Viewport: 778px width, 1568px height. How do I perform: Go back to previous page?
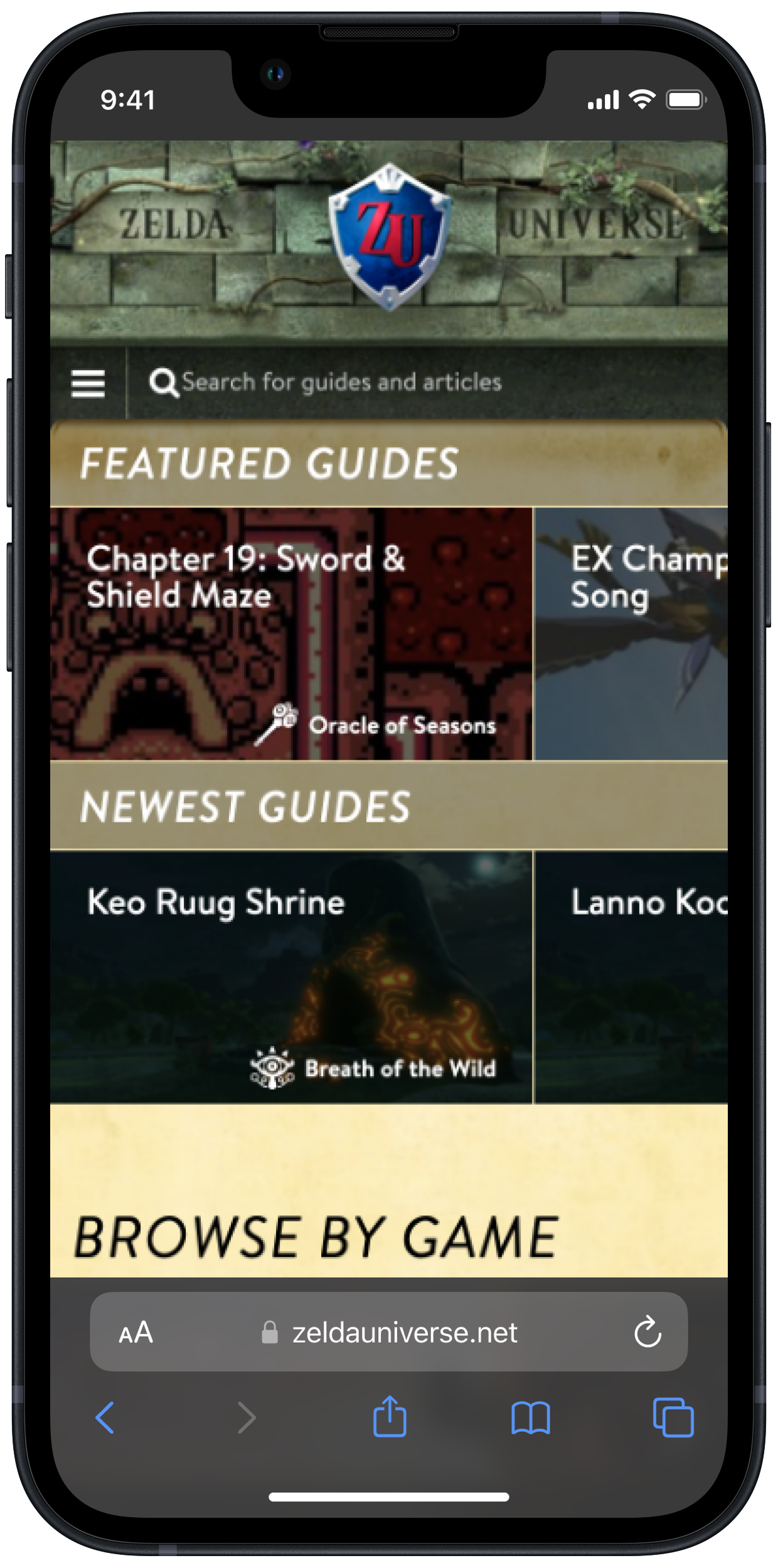pos(105,1417)
